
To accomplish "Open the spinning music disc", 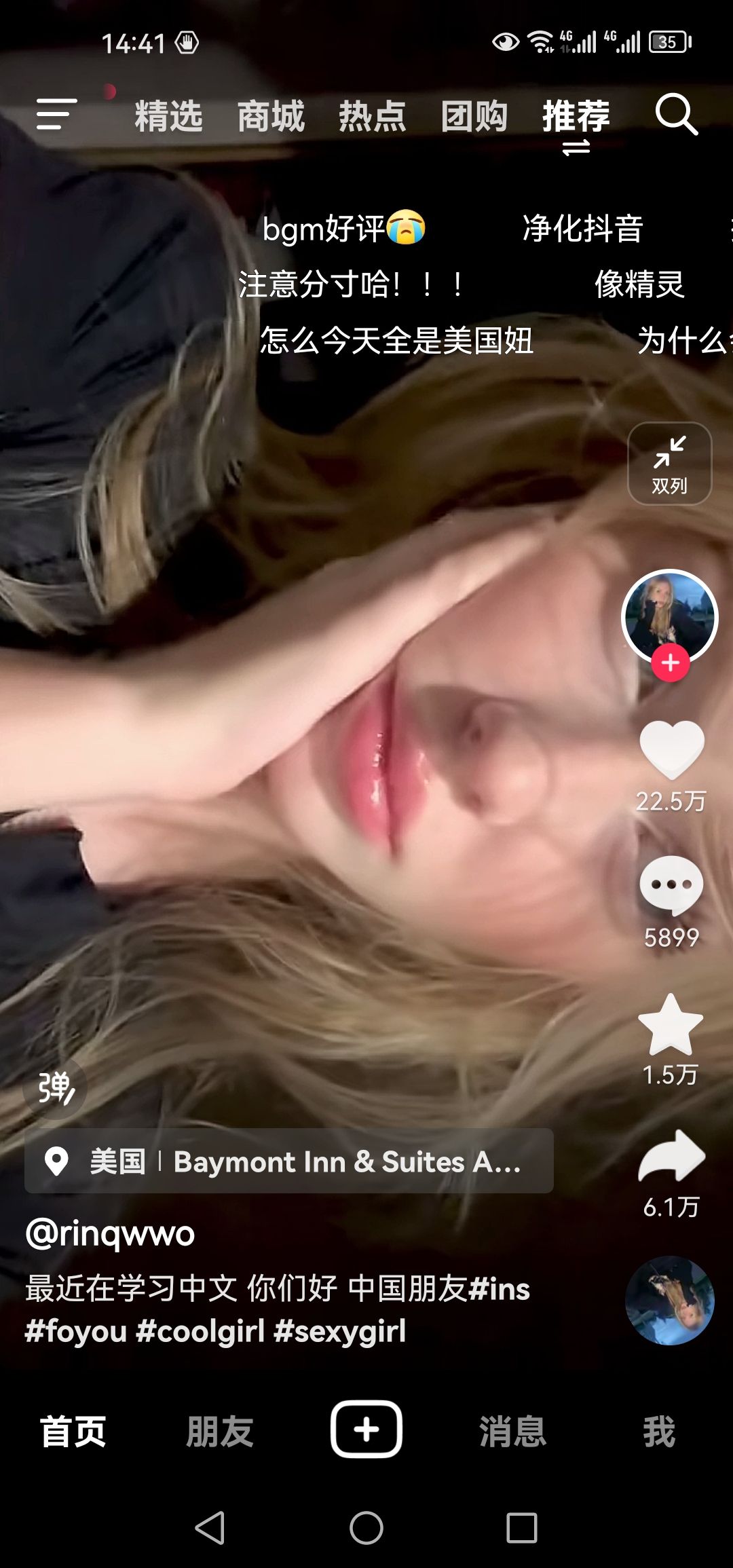I will pos(669,1300).
